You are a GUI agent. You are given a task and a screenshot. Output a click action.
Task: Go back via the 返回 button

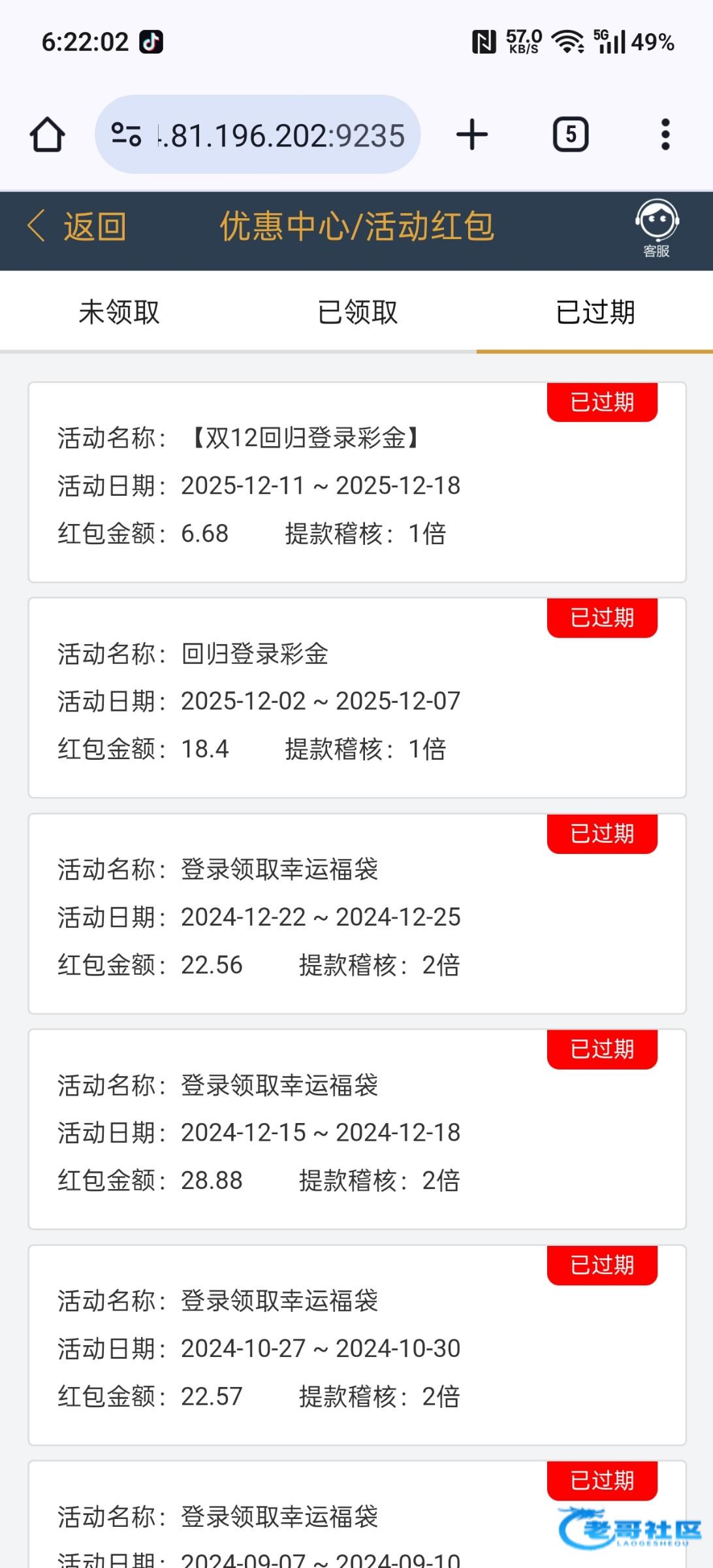pos(77,227)
